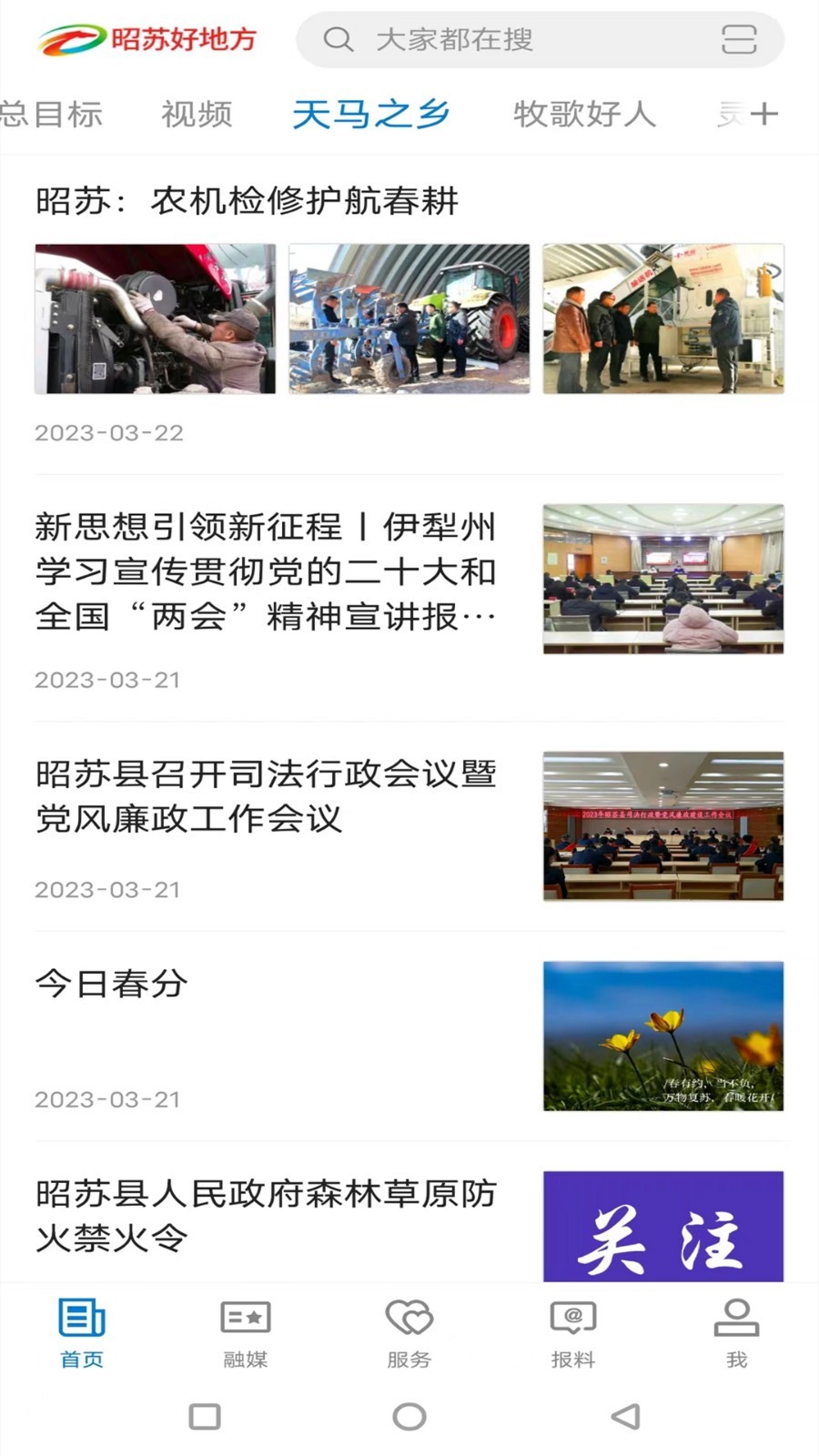Open the system recent apps button
The width and height of the screenshot is (819, 1456).
[x=205, y=1416]
